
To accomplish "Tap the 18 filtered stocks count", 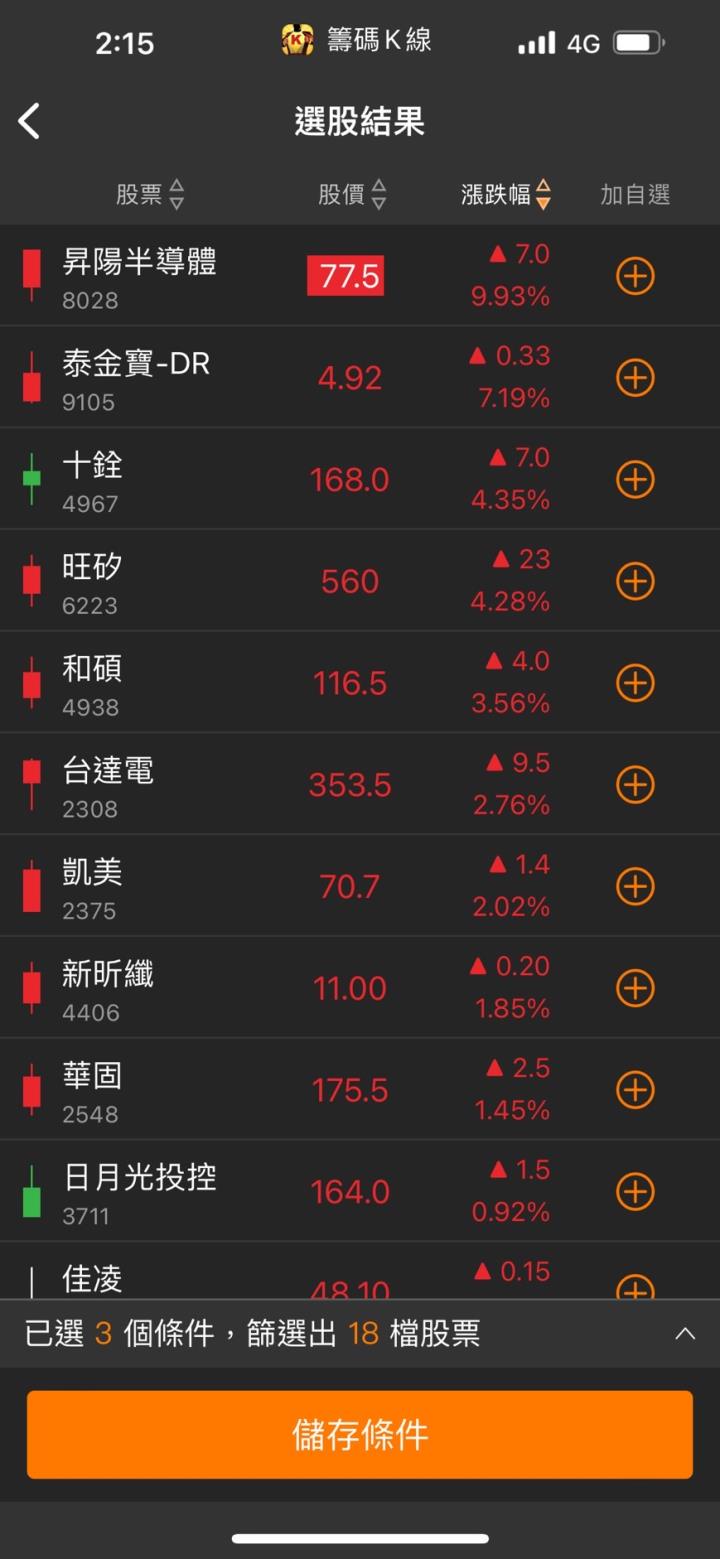I will click(x=367, y=1333).
